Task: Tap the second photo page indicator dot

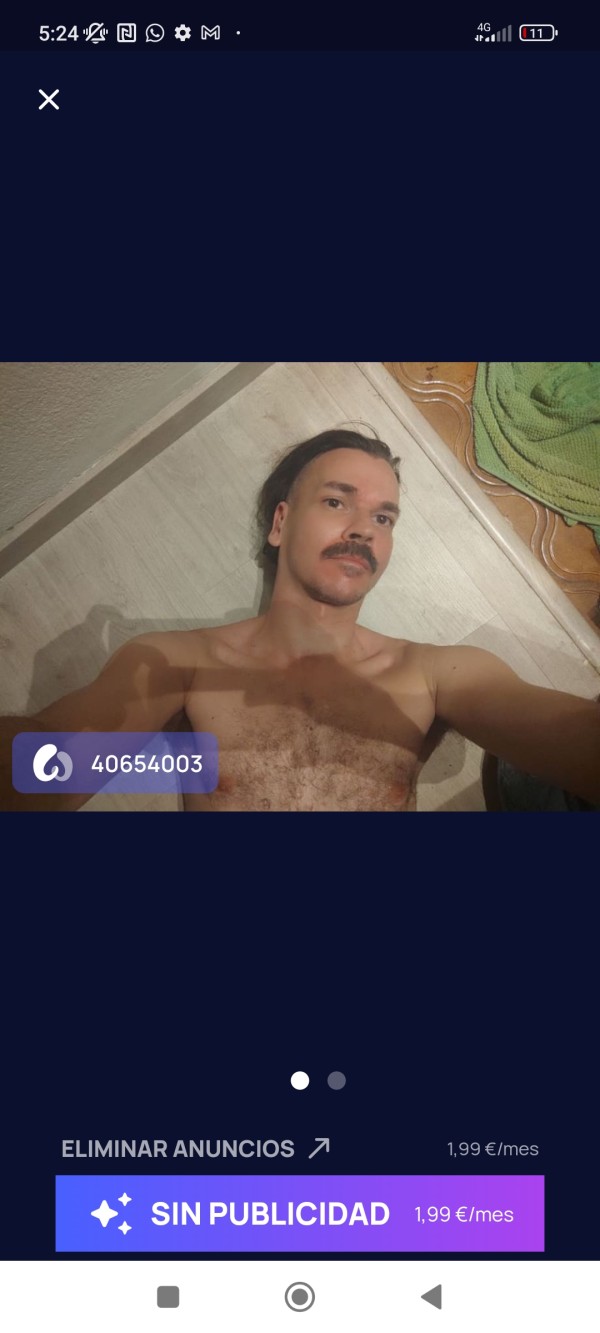Action: tap(337, 1080)
